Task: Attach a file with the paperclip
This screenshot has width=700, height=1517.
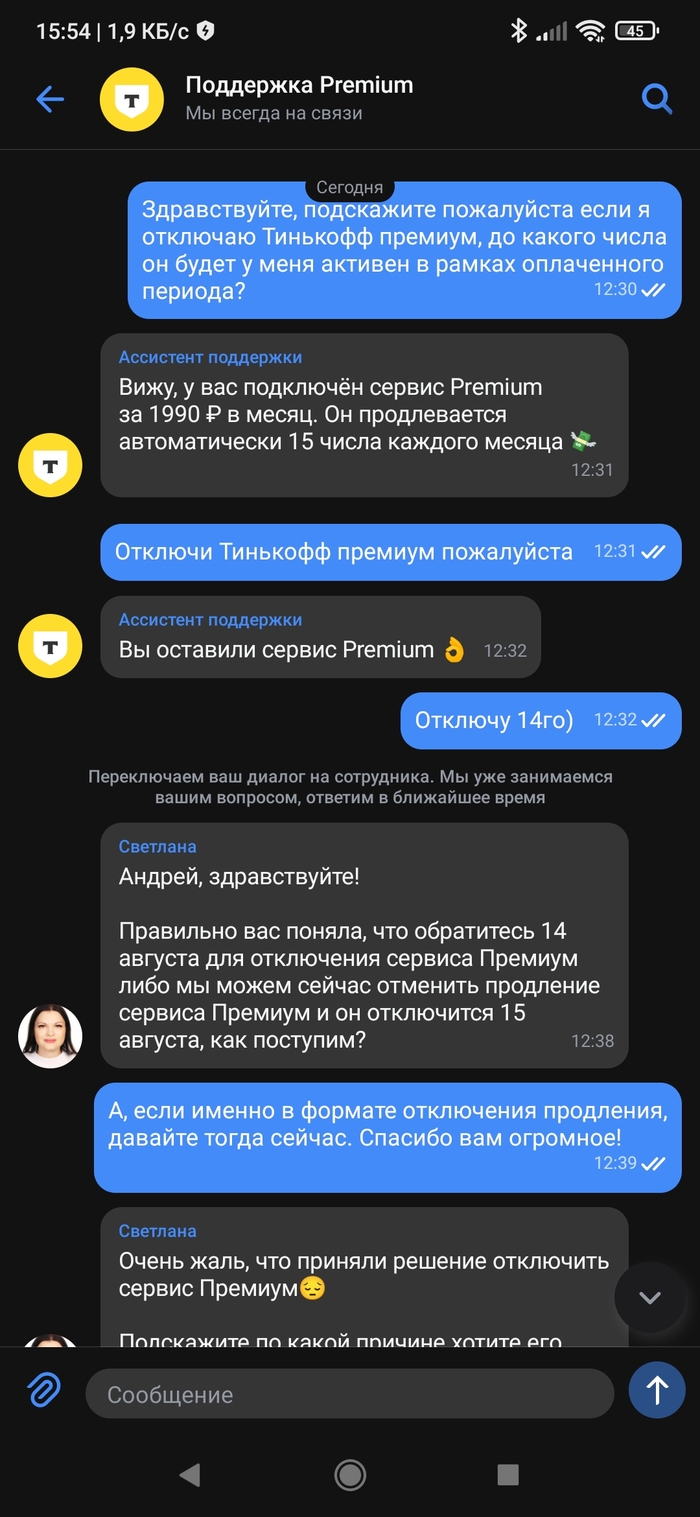Action: pyautogui.click(x=43, y=1392)
